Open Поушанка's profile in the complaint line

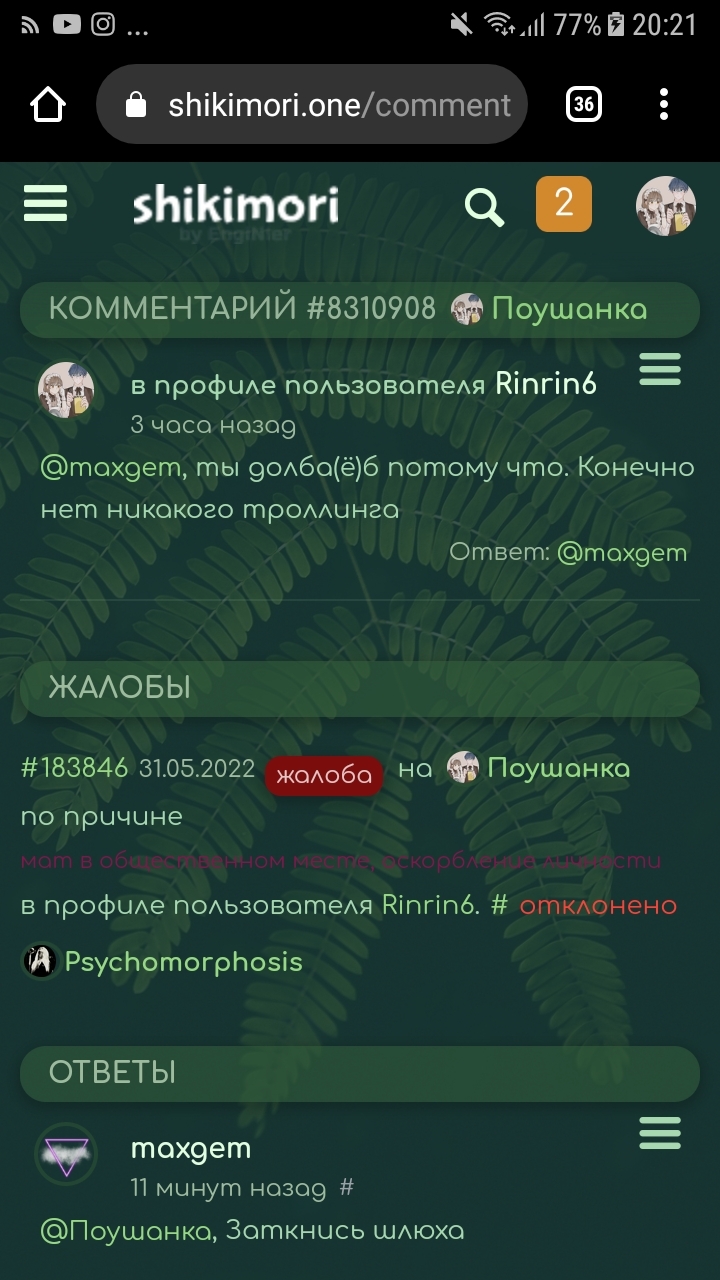[x=558, y=768]
